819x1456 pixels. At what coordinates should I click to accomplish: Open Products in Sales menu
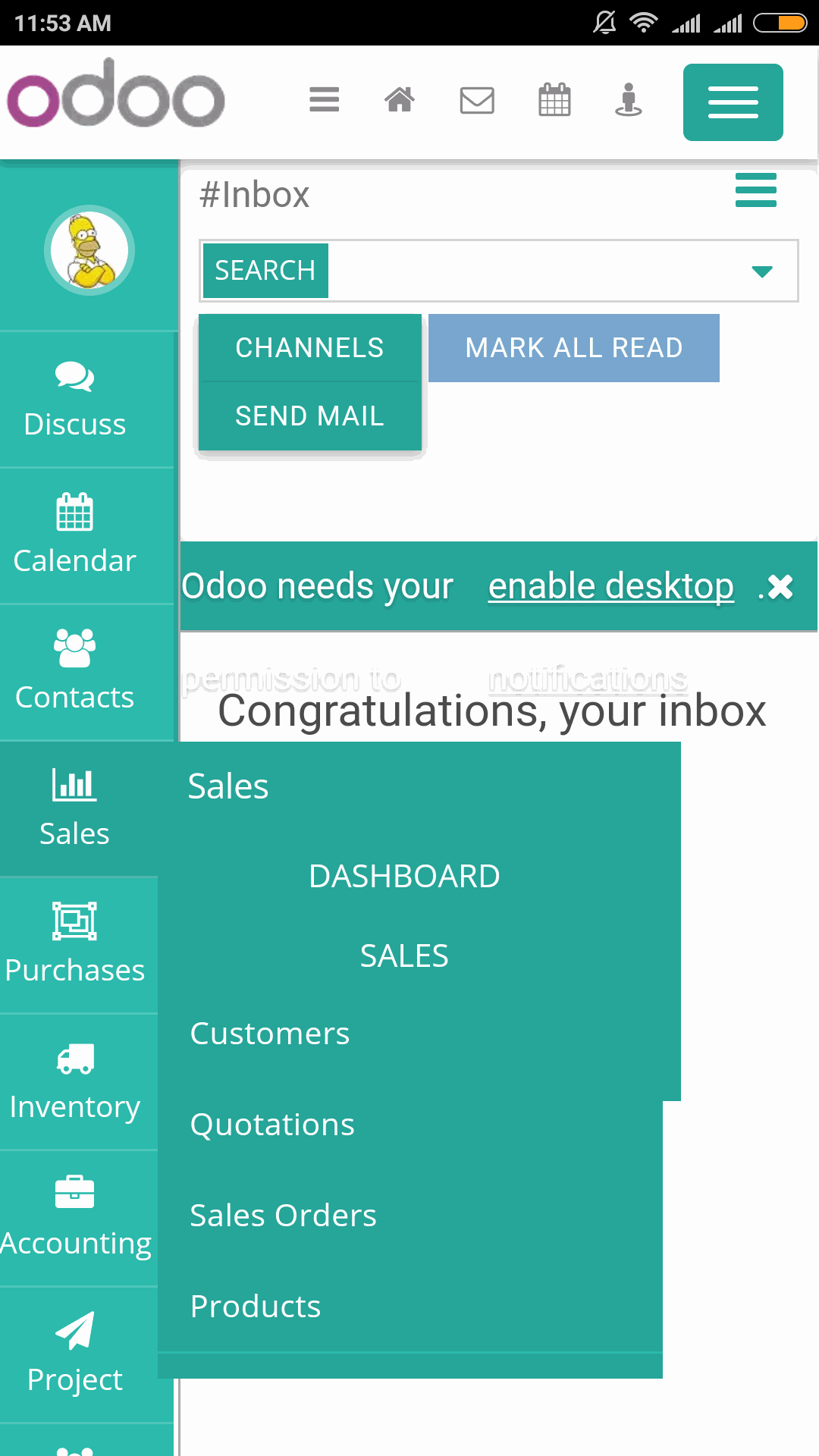(x=256, y=1307)
